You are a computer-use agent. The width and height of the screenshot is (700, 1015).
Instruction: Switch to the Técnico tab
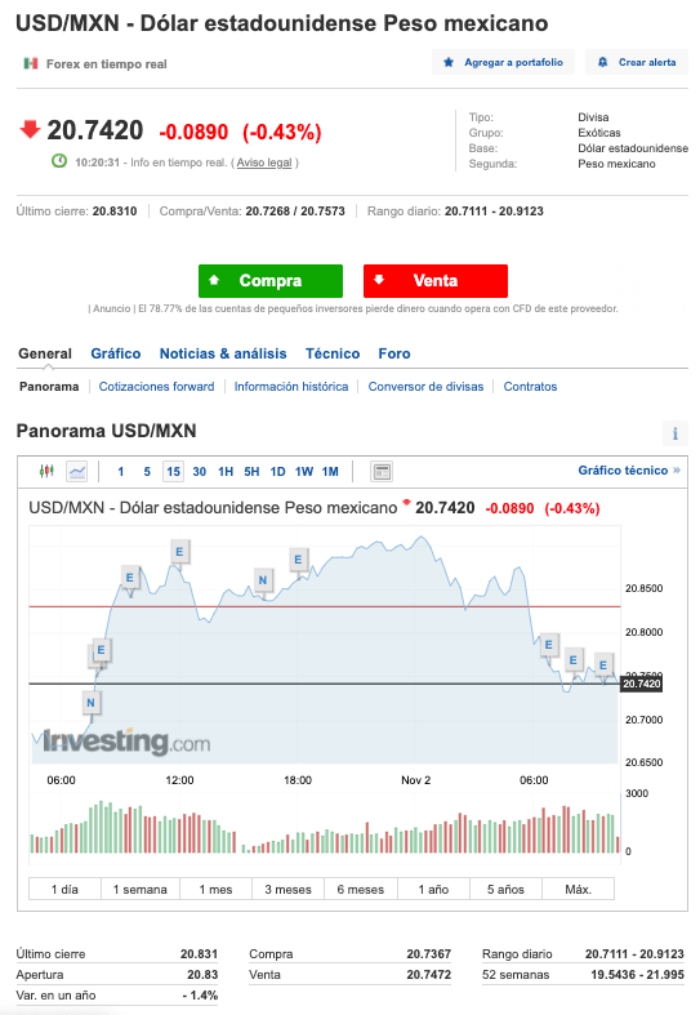[332, 353]
